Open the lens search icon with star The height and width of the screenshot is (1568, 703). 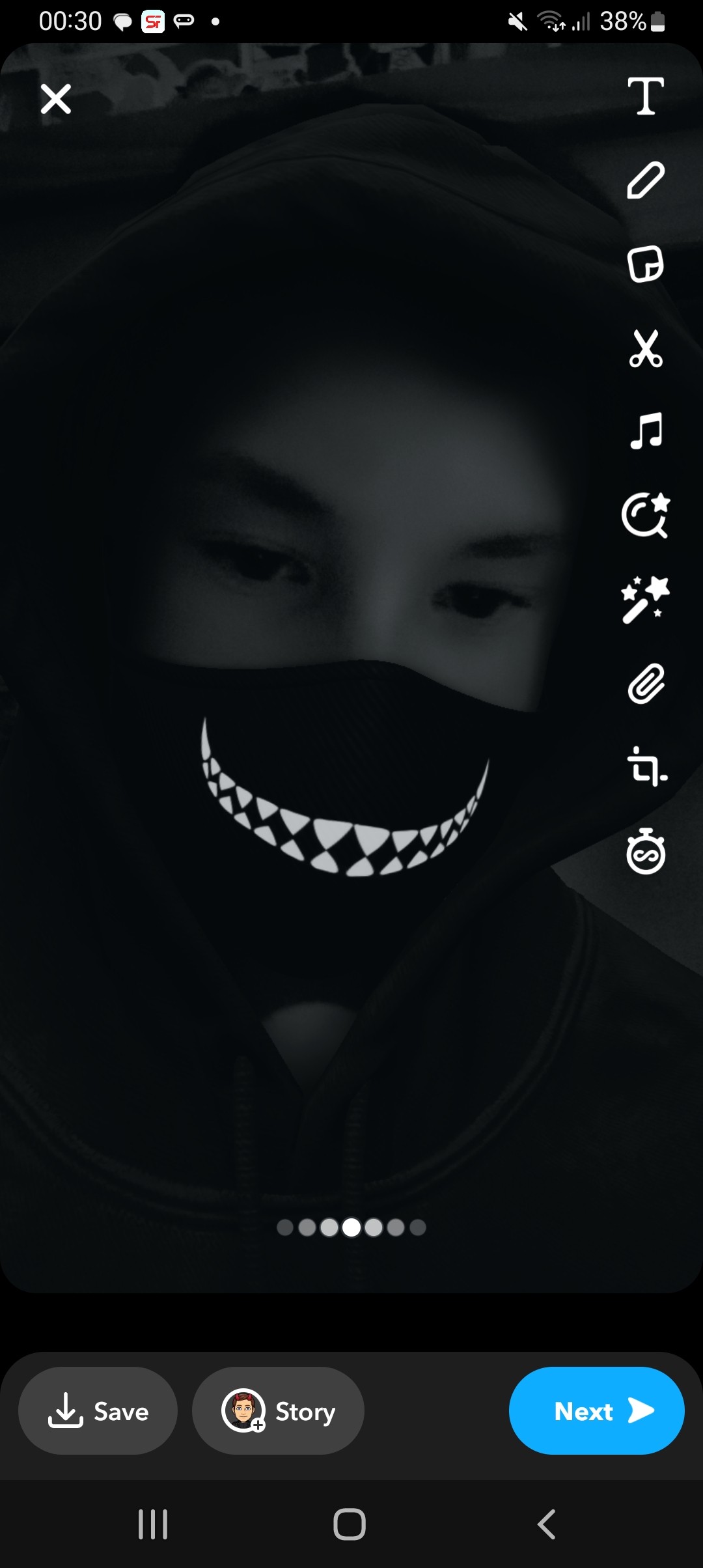tap(646, 515)
